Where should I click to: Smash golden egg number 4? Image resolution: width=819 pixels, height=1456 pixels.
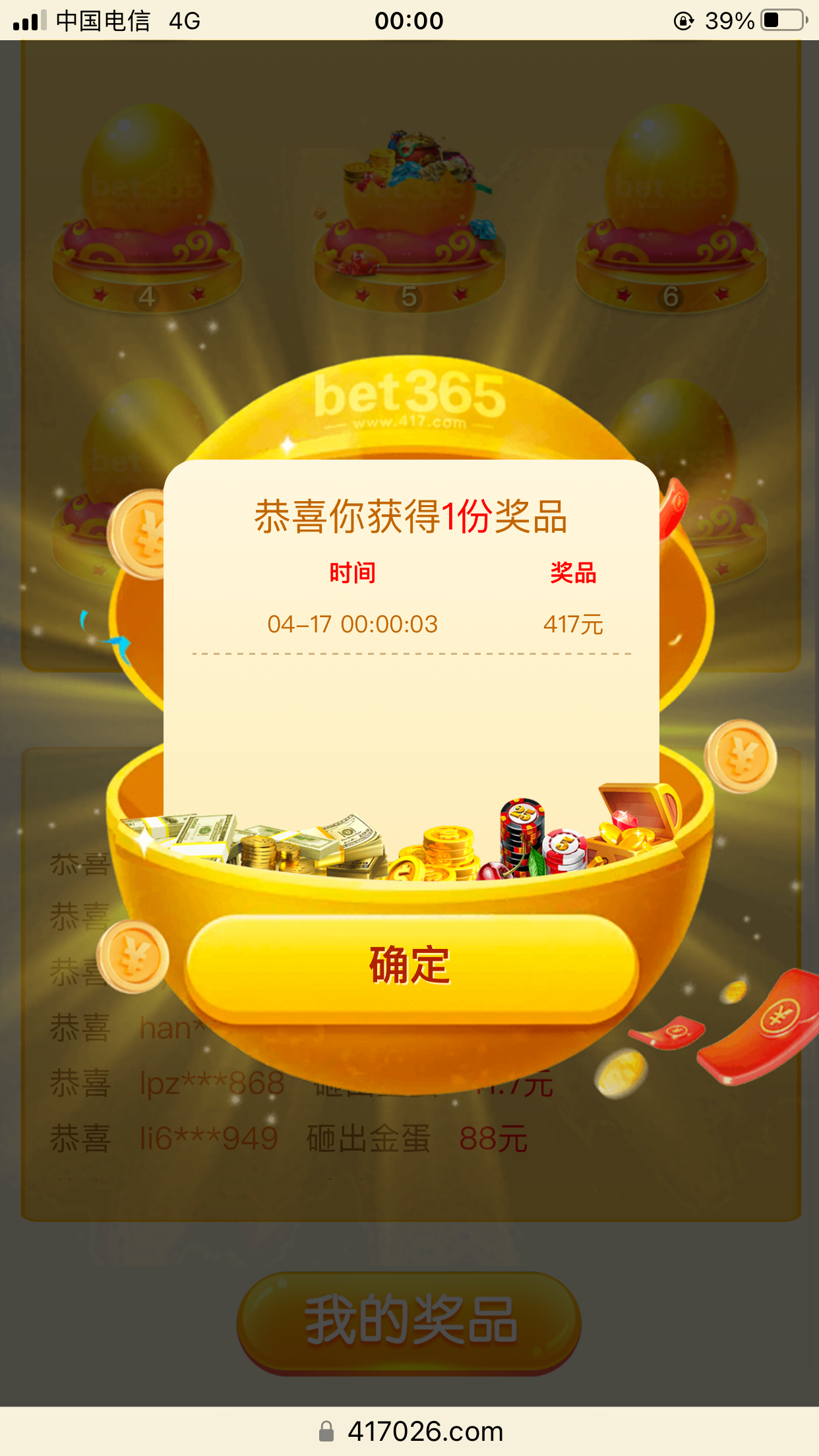(147, 198)
